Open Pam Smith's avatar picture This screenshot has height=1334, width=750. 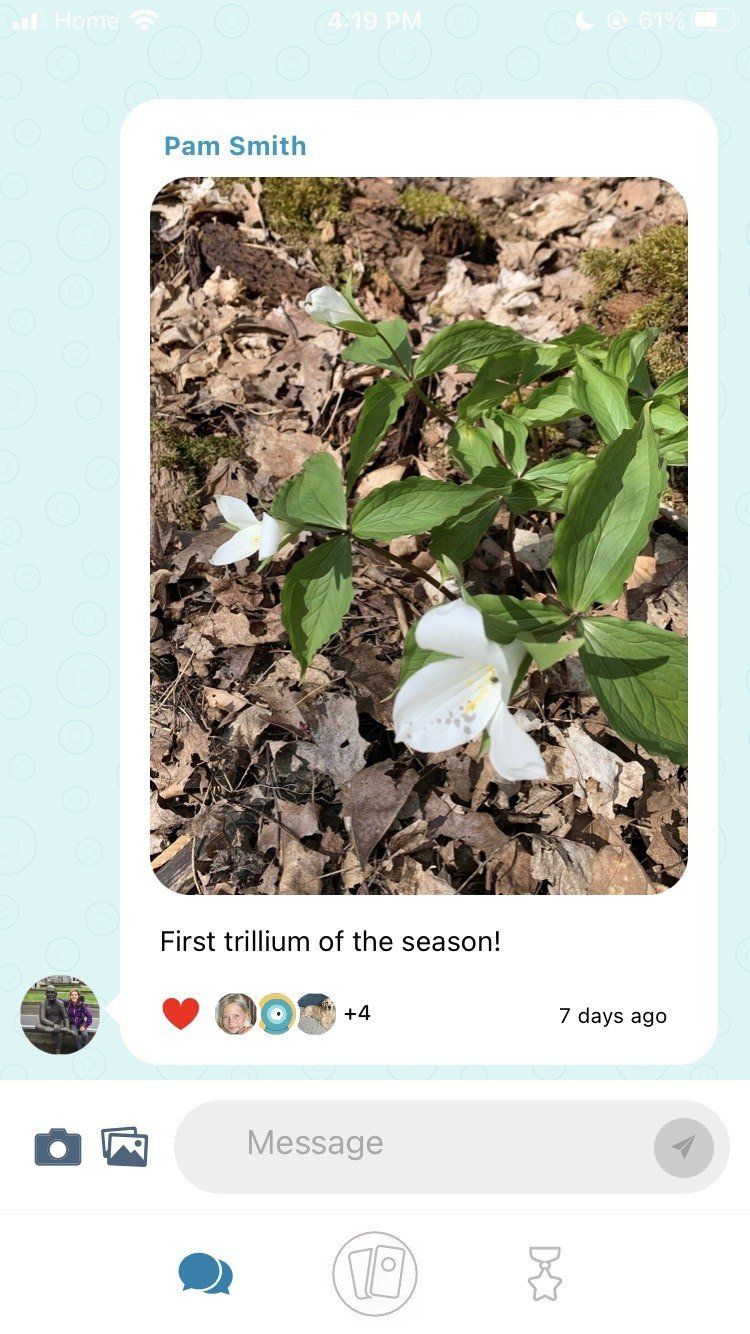[60, 1015]
